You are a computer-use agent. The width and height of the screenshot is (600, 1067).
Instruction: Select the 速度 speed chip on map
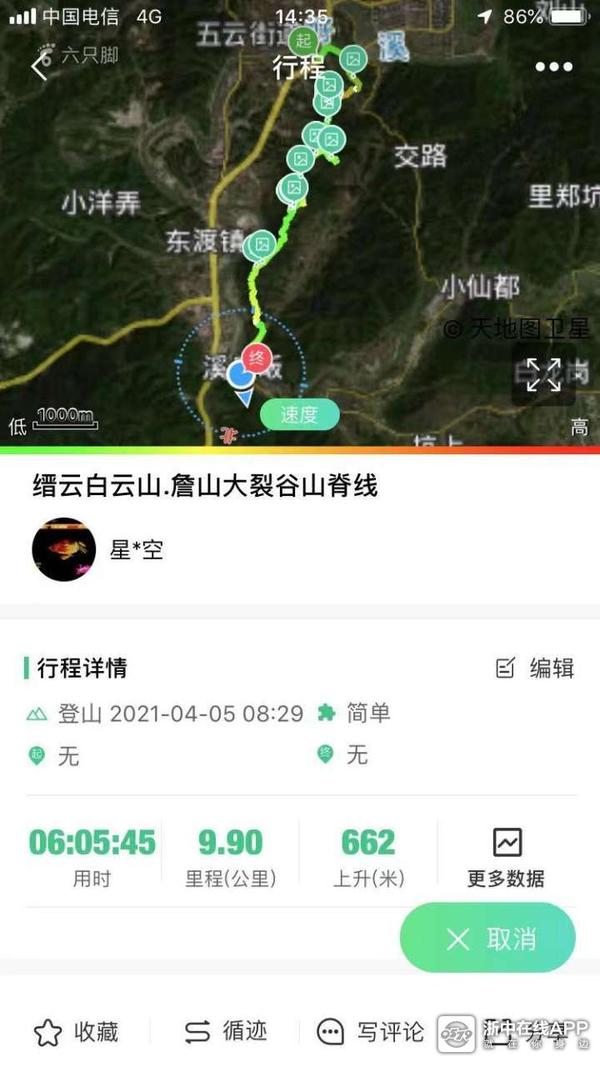299,415
